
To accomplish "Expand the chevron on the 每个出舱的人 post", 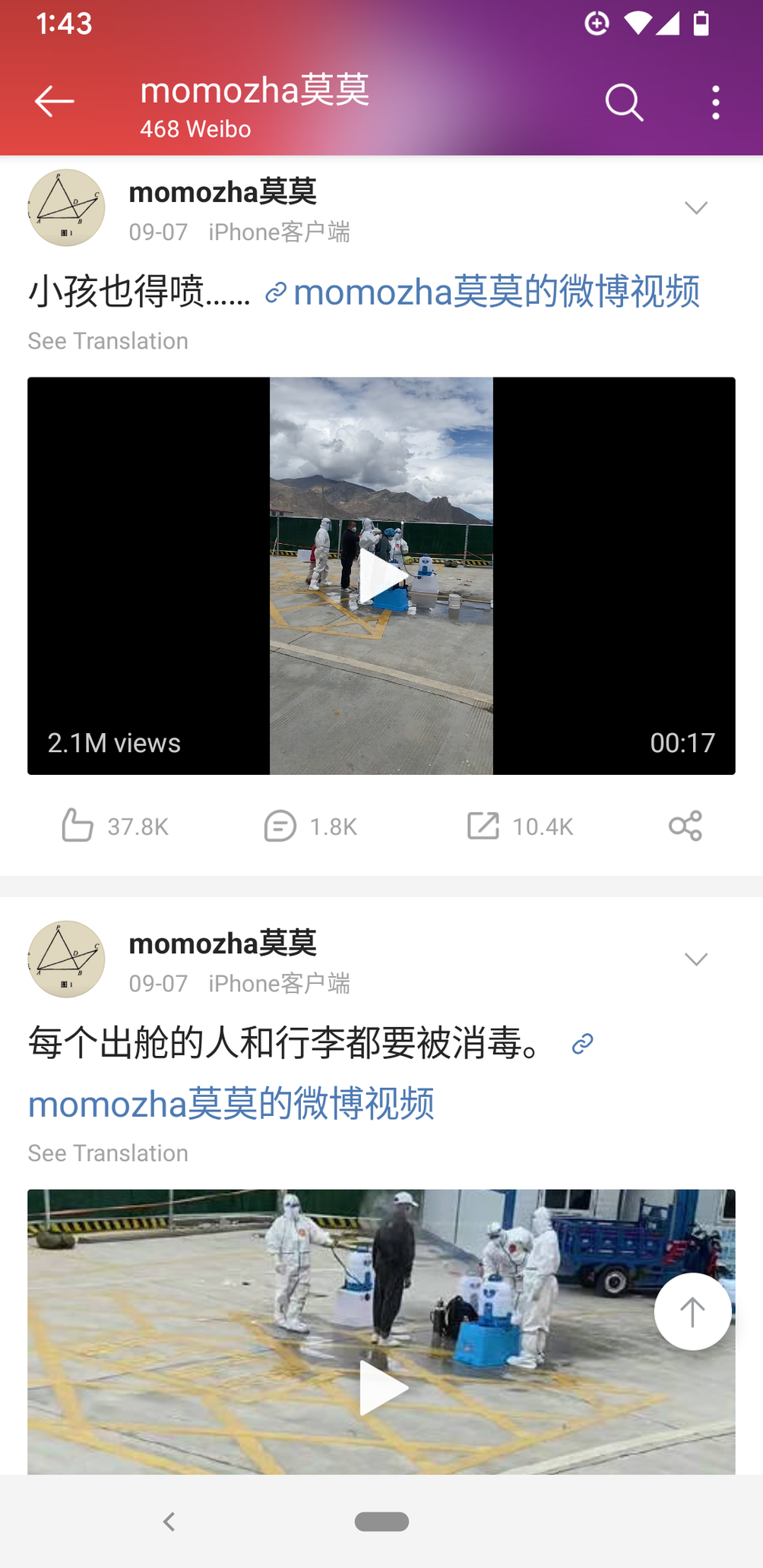I will (696, 959).
